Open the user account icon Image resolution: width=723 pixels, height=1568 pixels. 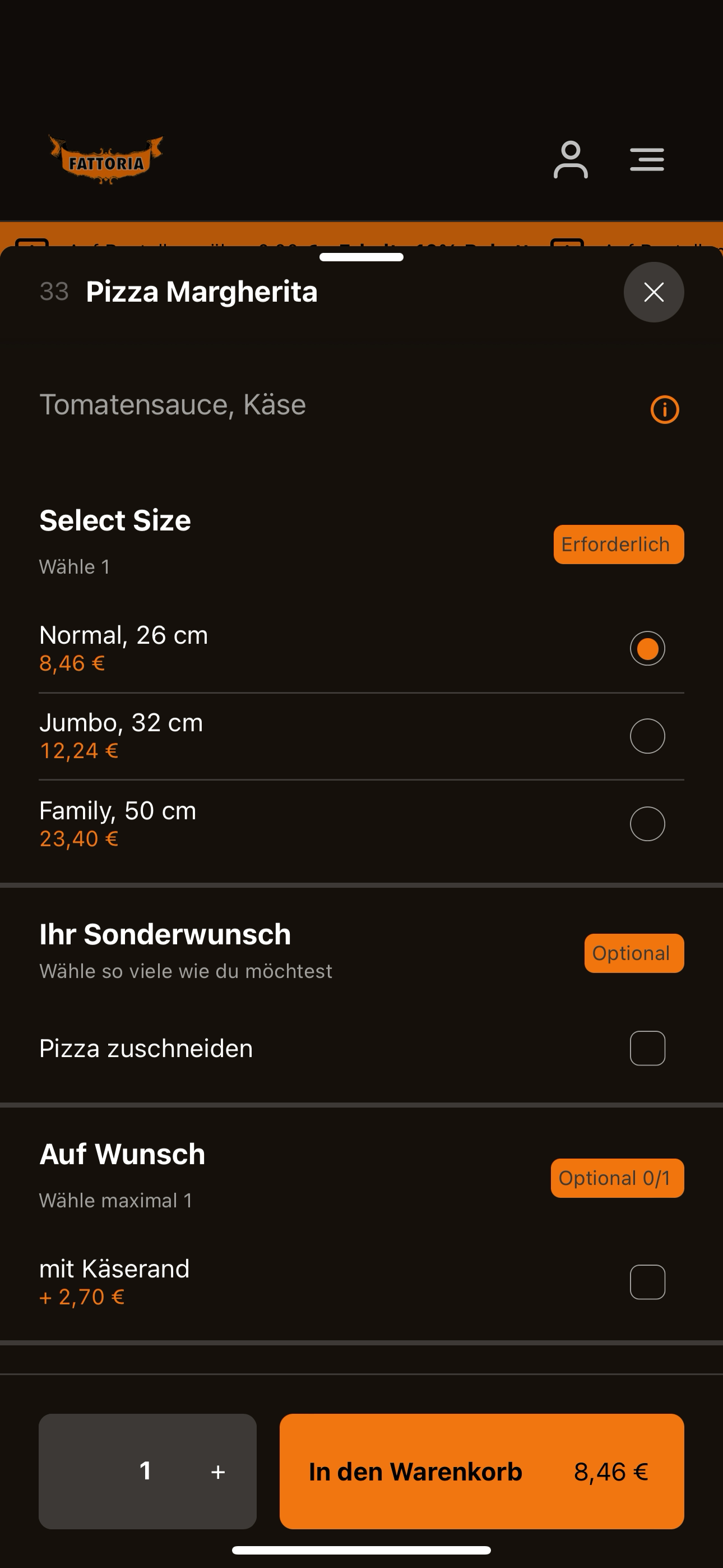[x=570, y=159]
